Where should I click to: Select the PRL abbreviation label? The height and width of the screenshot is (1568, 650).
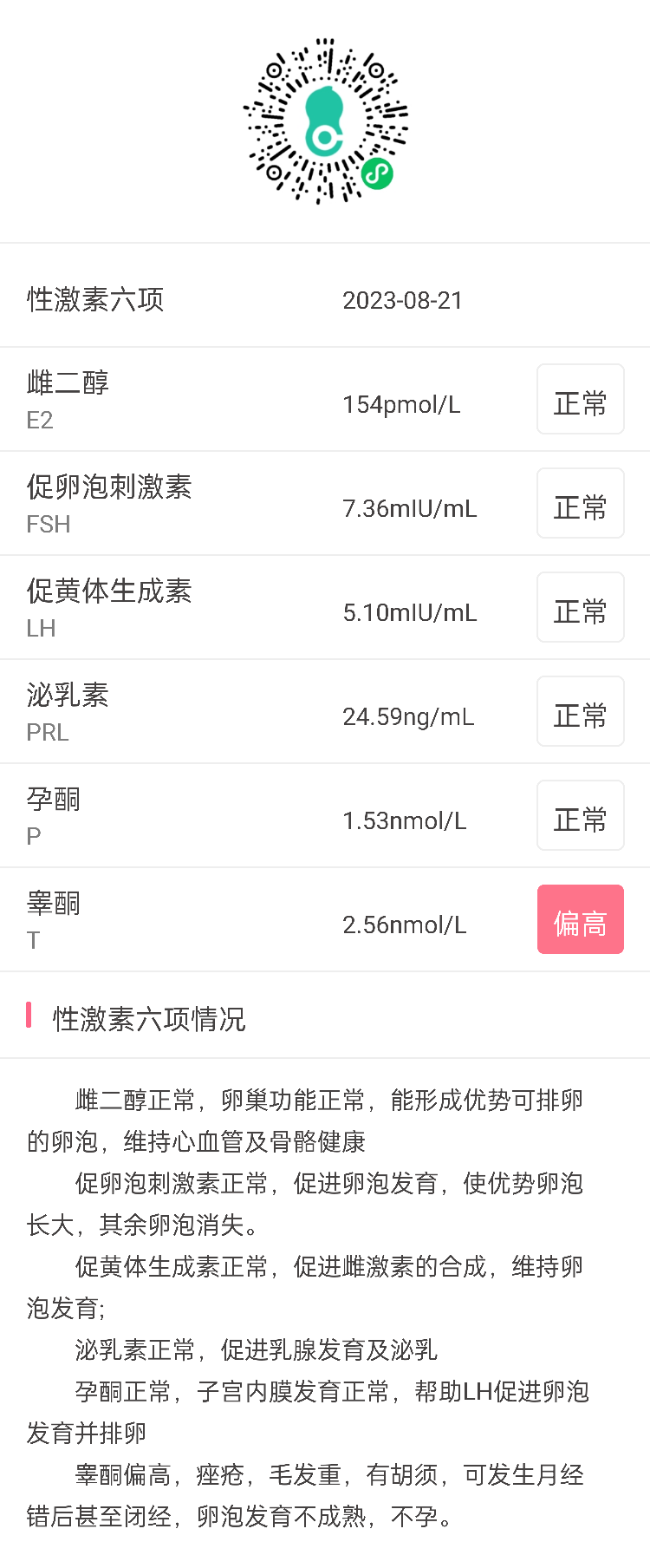(x=48, y=732)
